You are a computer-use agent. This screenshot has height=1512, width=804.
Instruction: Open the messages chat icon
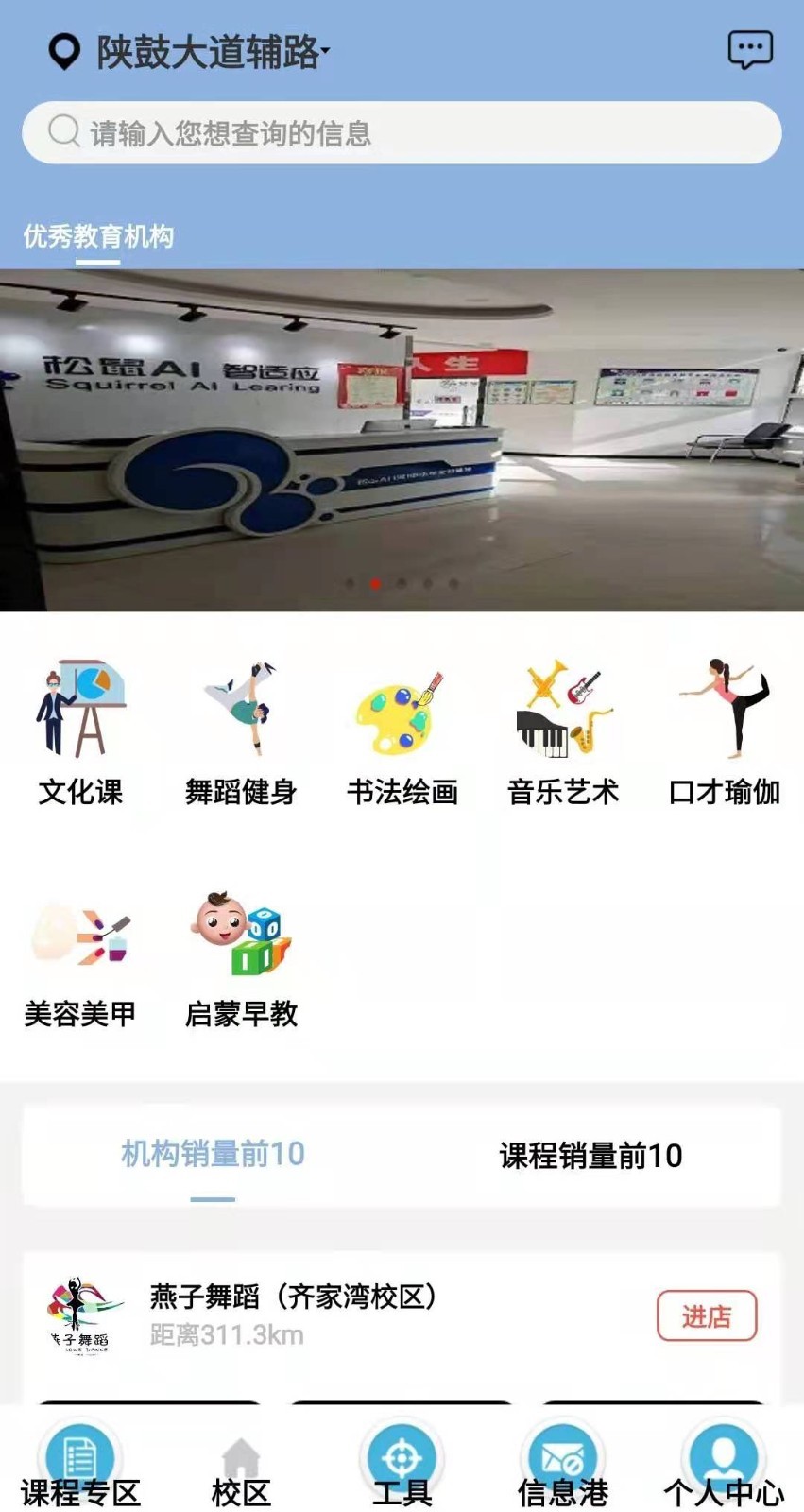click(x=750, y=49)
